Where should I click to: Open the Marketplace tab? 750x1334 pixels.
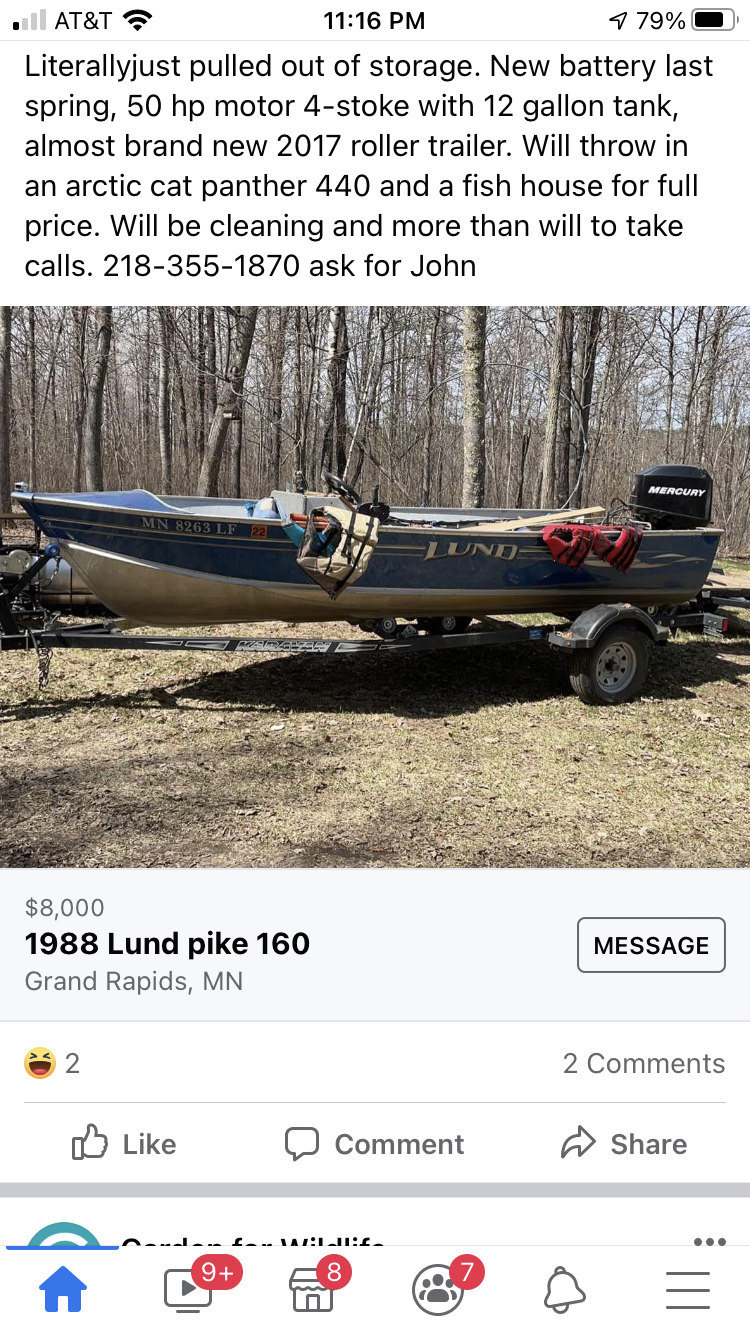[313, 1291]
